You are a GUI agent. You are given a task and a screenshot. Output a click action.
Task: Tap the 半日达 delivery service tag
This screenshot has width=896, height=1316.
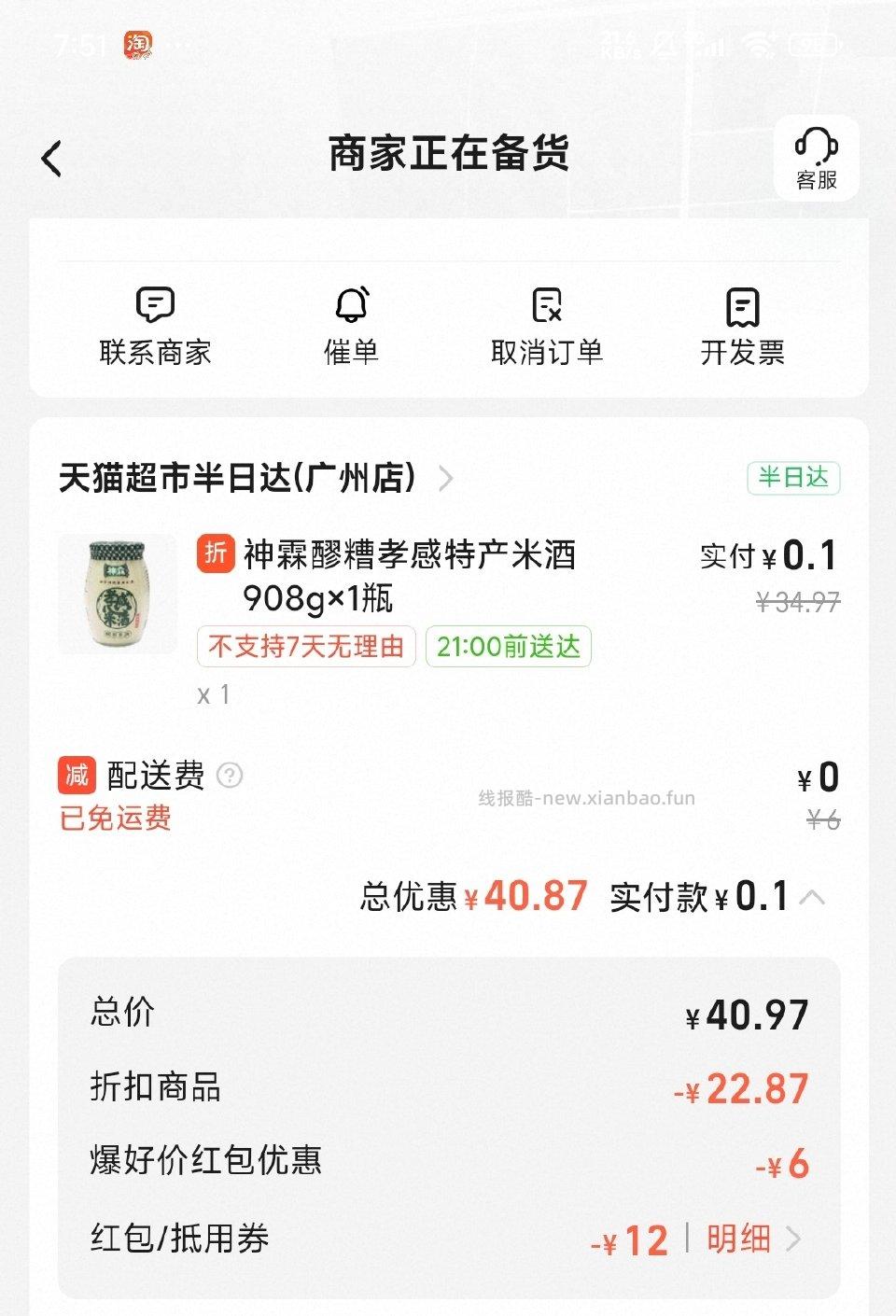793,477
